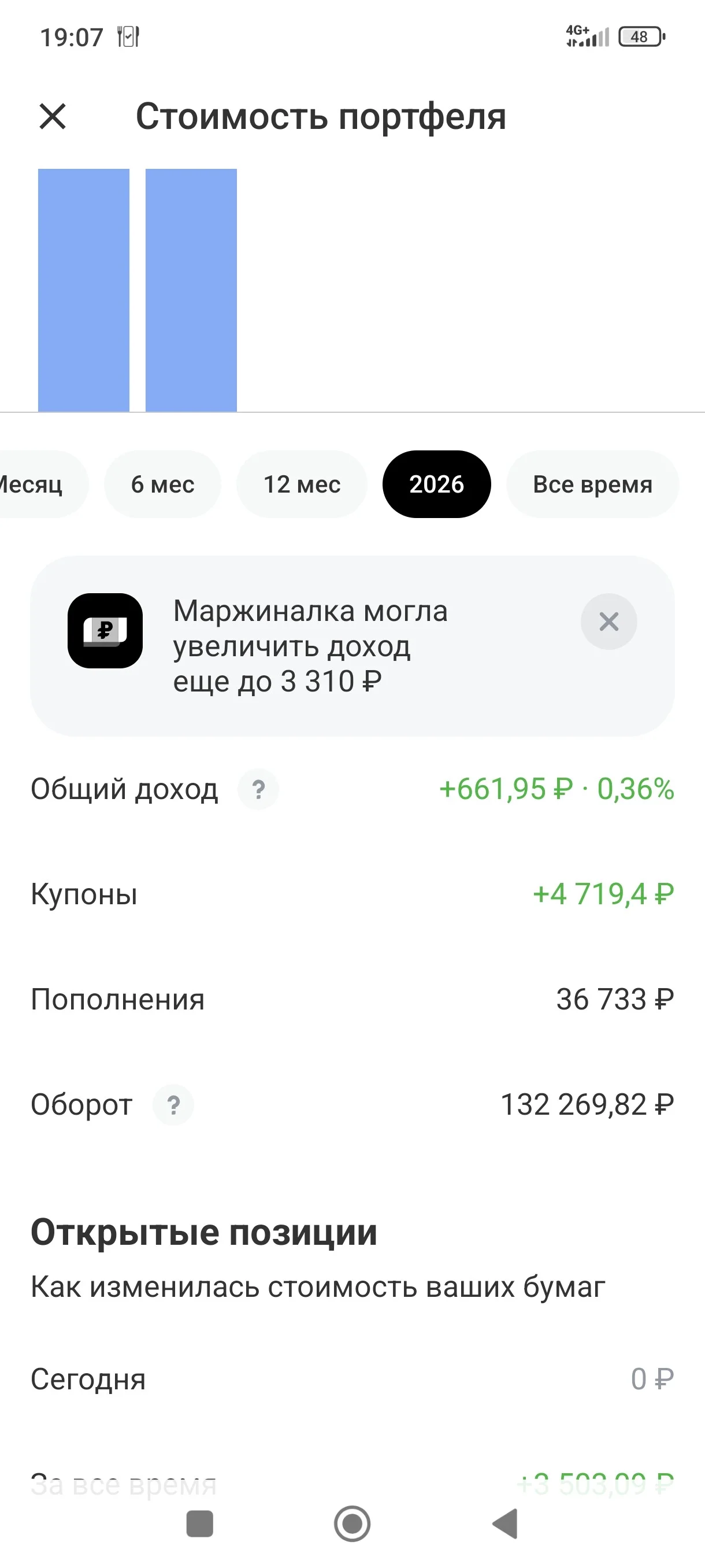
Task: Select the 6 мес period
Action: tap(162, 484)
